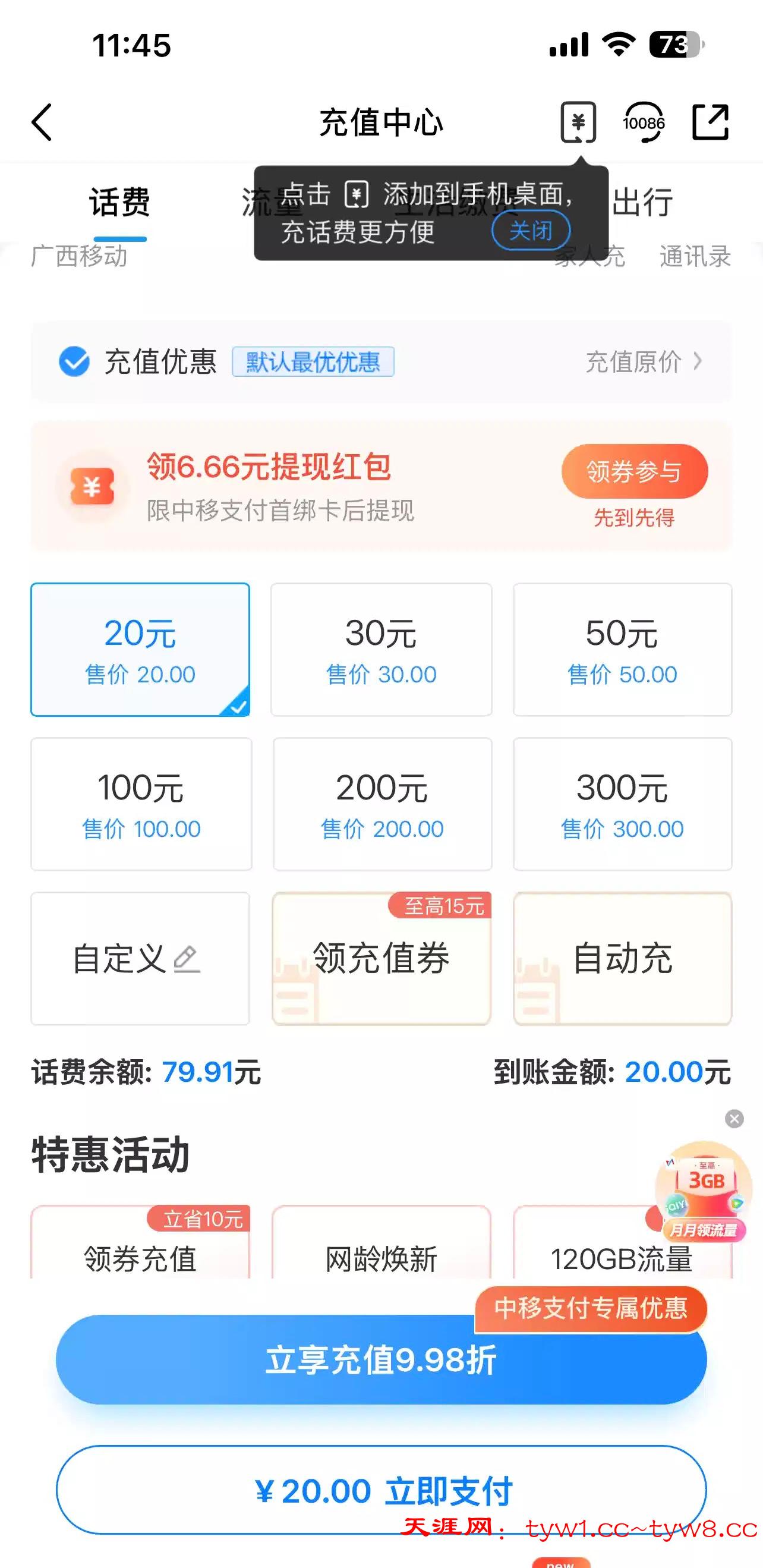Toggle the 充值优惠 checkbox
763x1568 pixels.
click(x=74, y=361)
